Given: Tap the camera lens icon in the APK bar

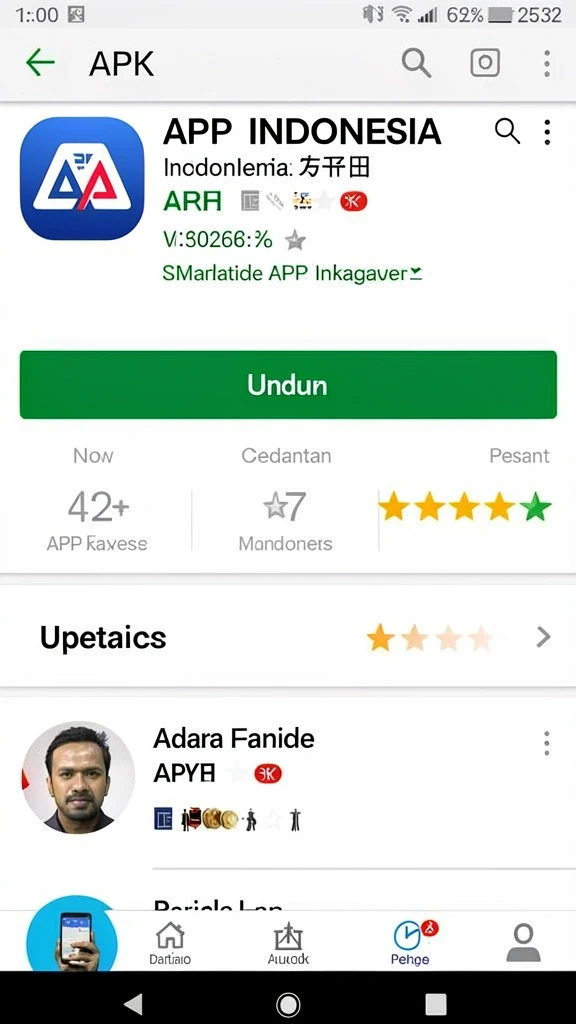Looking at the screenshot, I should click(485, 63).
